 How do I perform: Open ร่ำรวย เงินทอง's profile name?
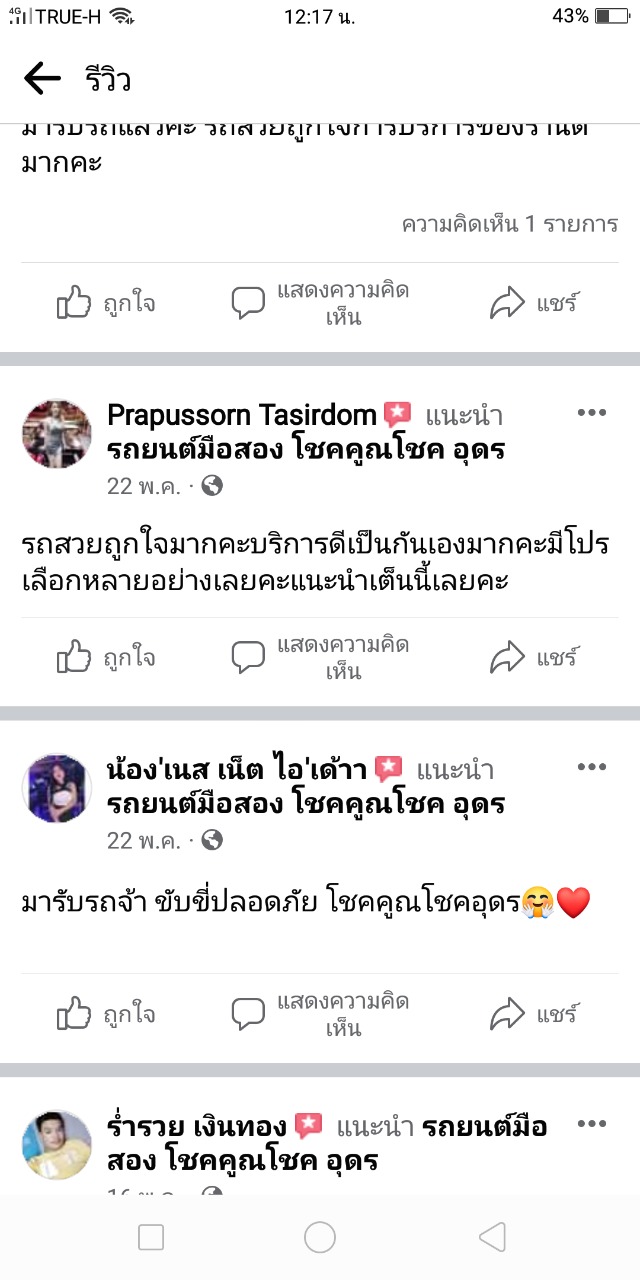click(x=197, y=1127)
